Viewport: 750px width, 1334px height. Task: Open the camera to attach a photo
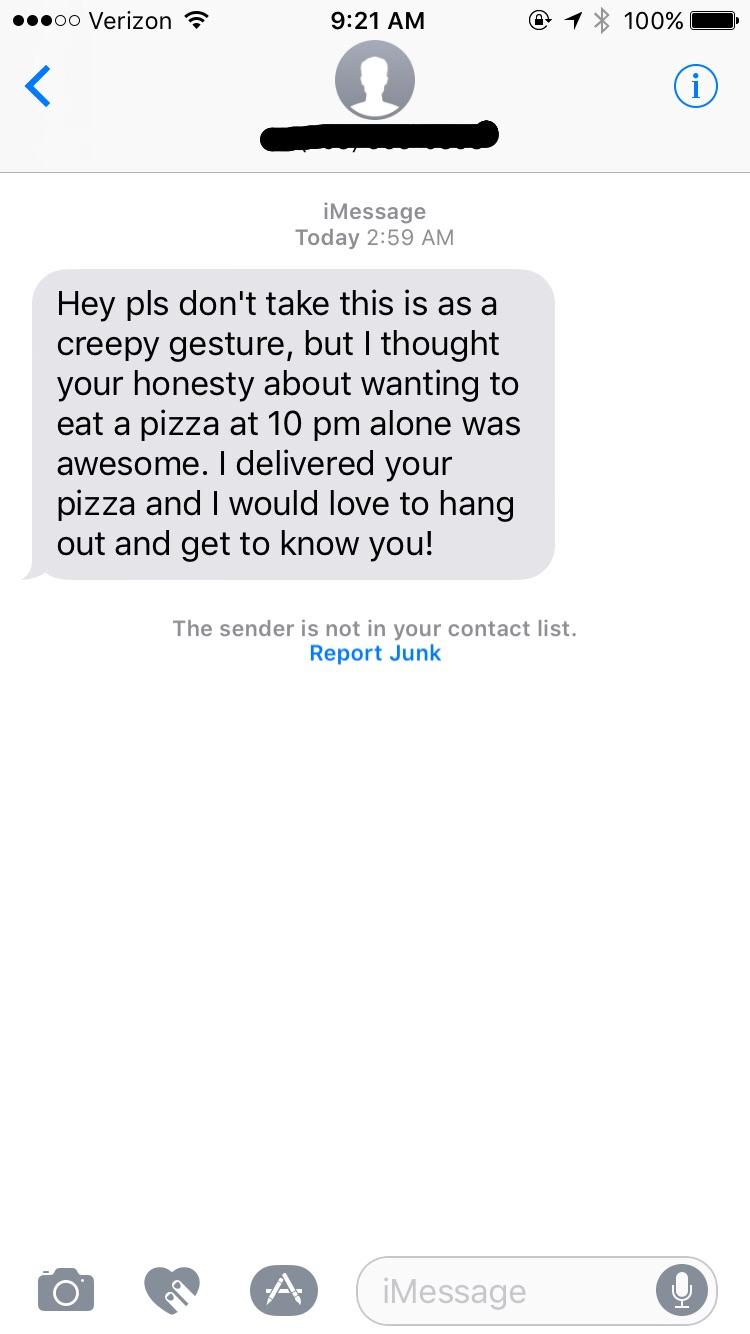coord(66,1289)
